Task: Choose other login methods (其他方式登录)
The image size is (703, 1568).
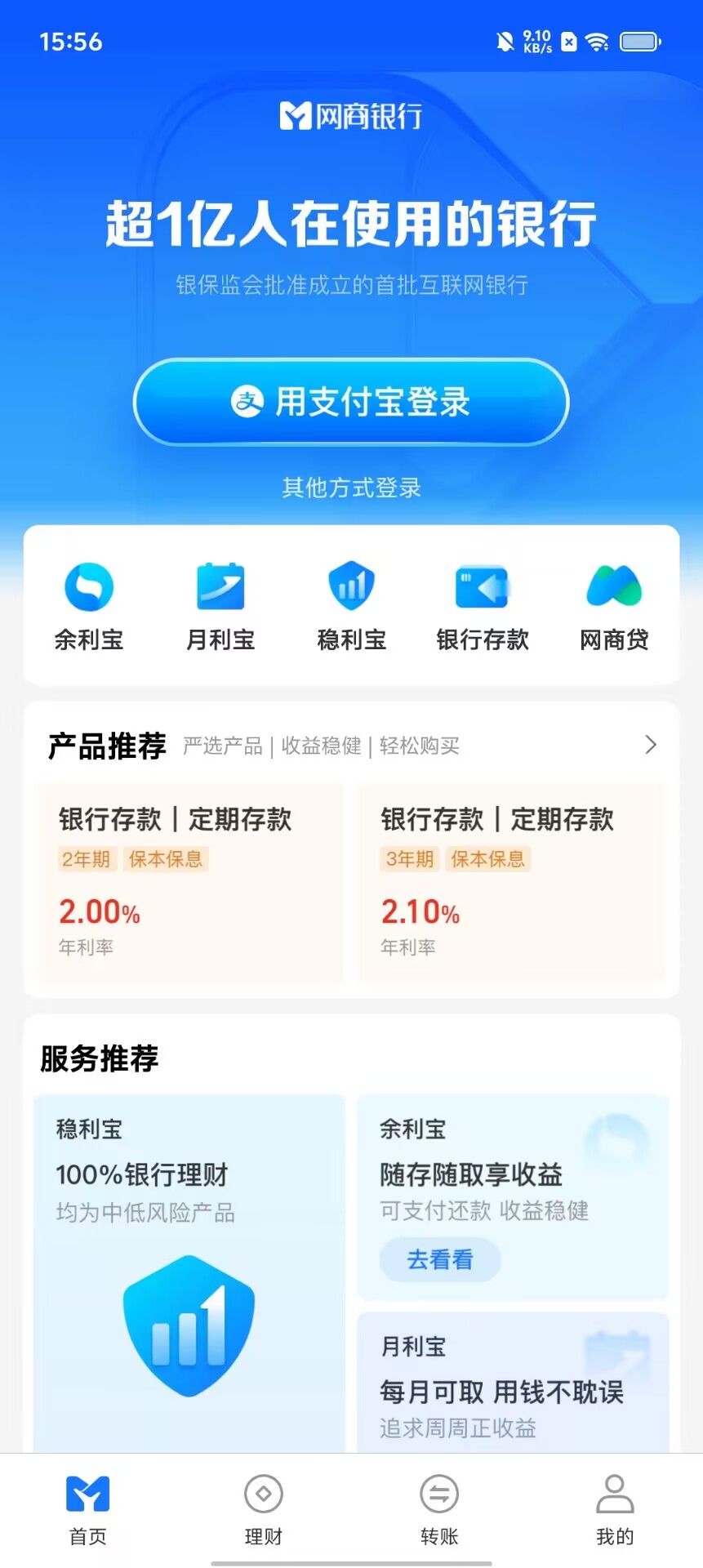Action: click(x=351, y=488)
